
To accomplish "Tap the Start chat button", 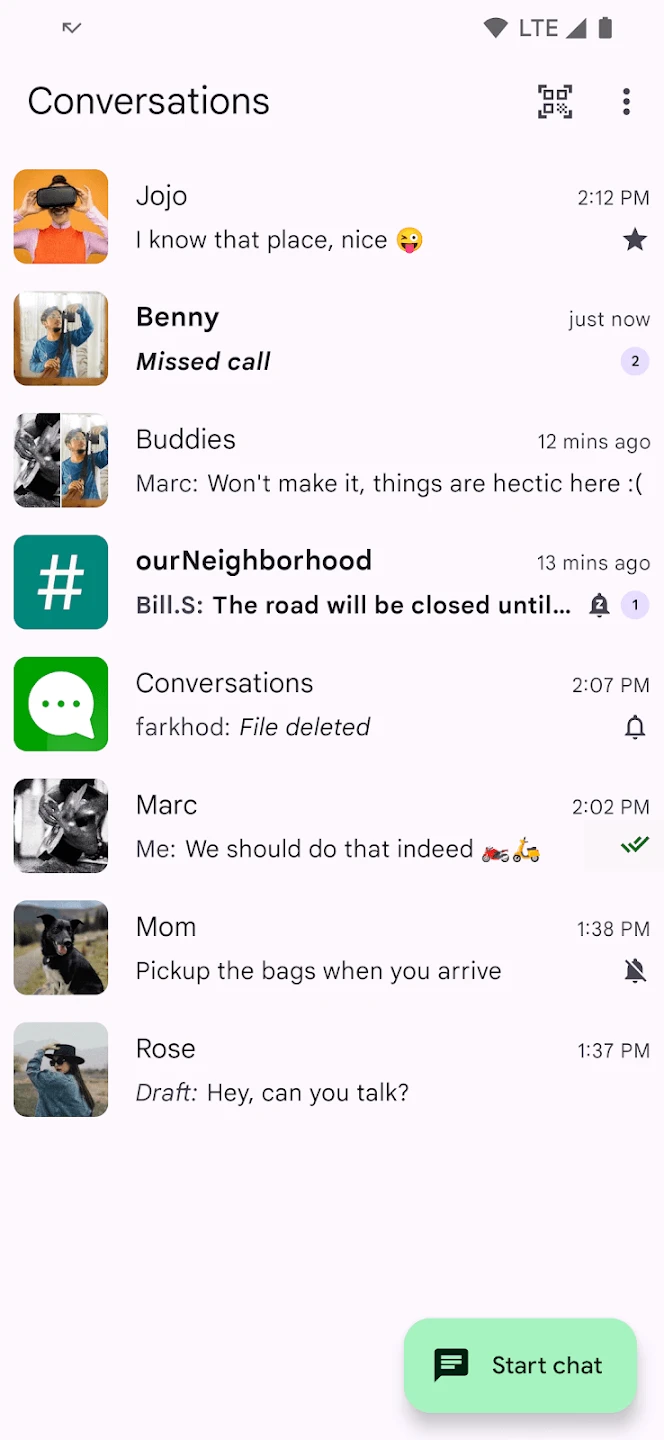I will click(520, 1365).
